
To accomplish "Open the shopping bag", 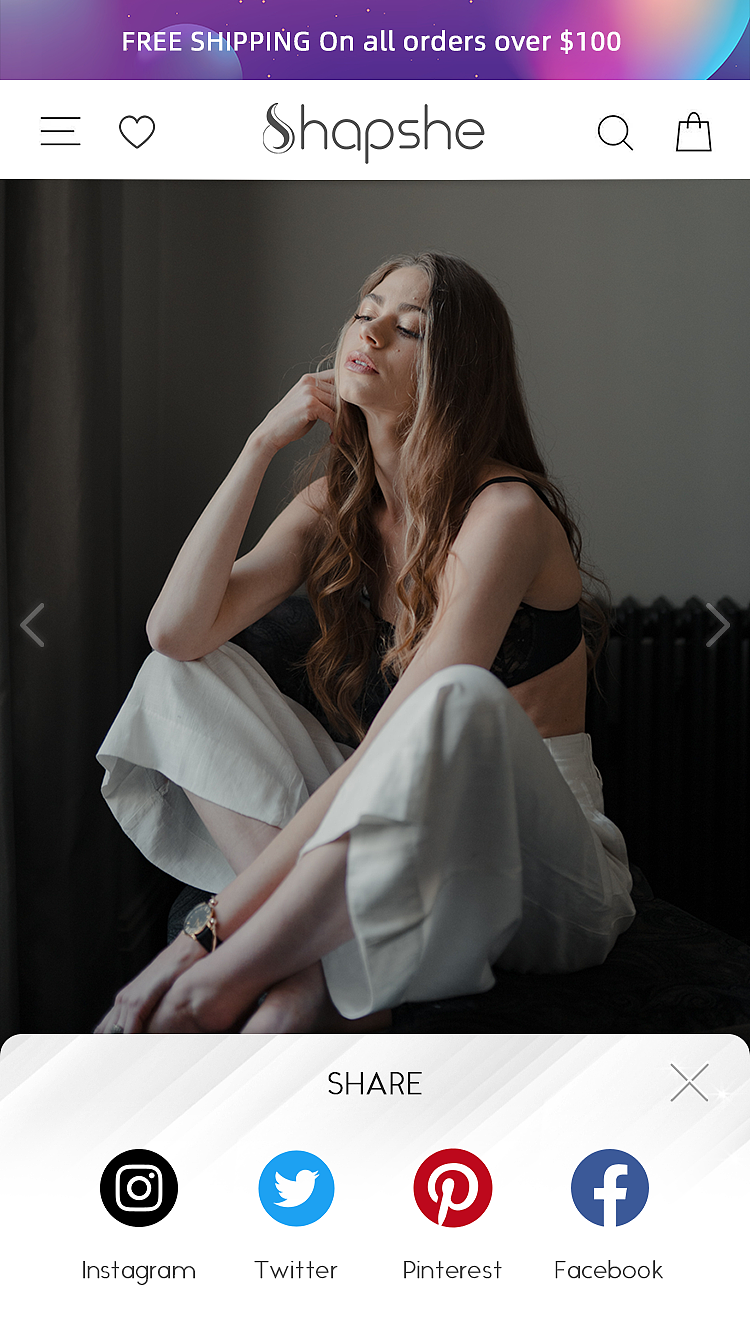I will [693, 132].
